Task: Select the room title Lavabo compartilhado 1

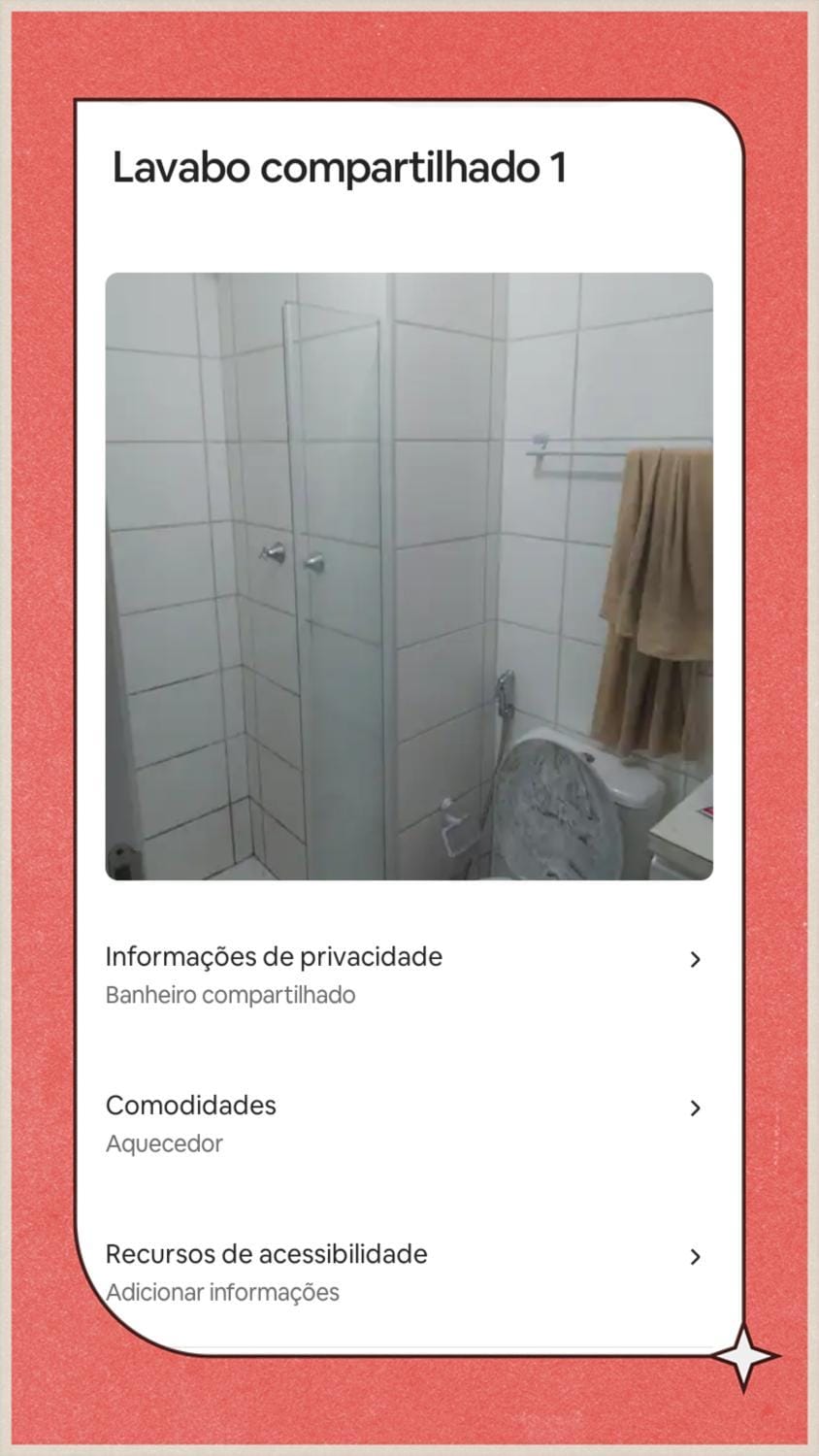Action: point(341,167)
